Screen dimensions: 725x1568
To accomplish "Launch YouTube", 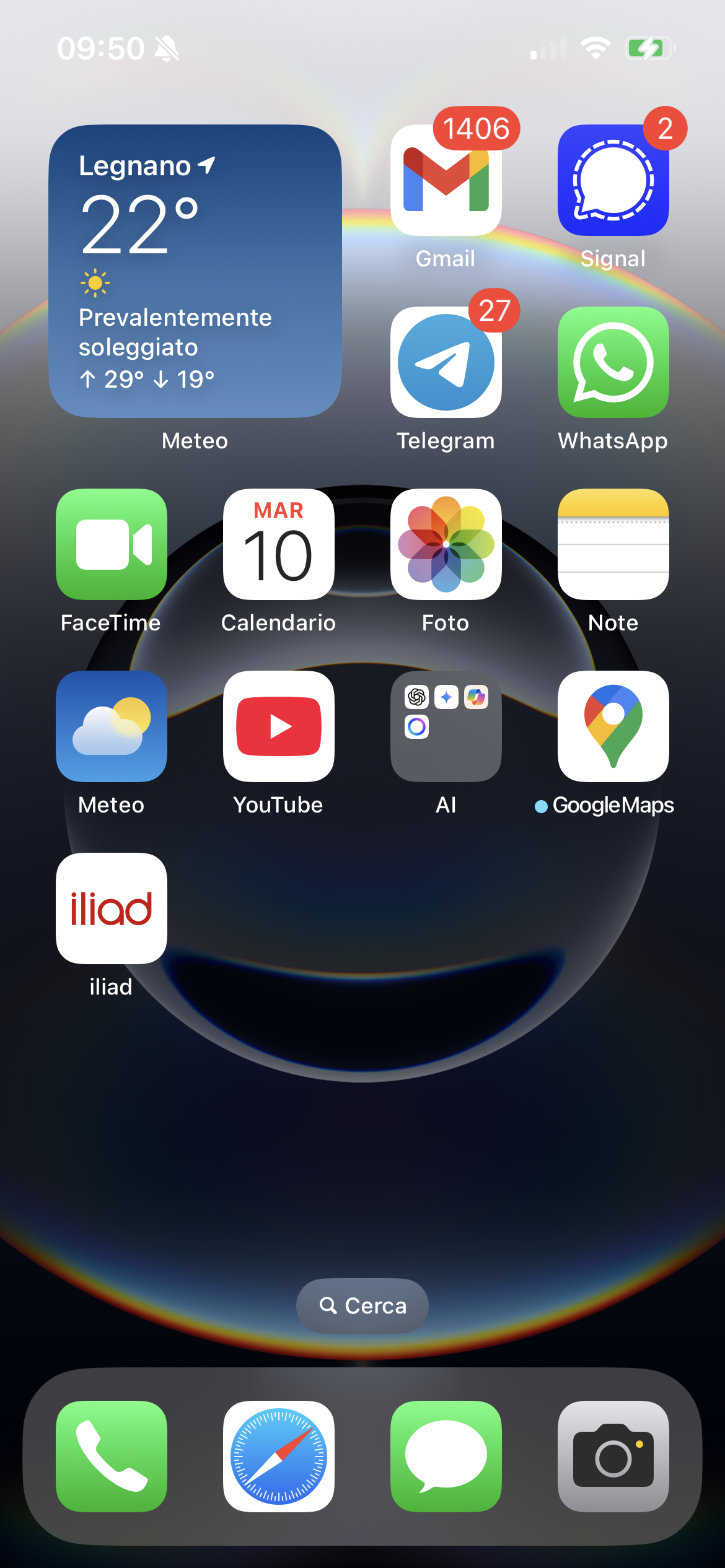I will [x=278, y=726].
